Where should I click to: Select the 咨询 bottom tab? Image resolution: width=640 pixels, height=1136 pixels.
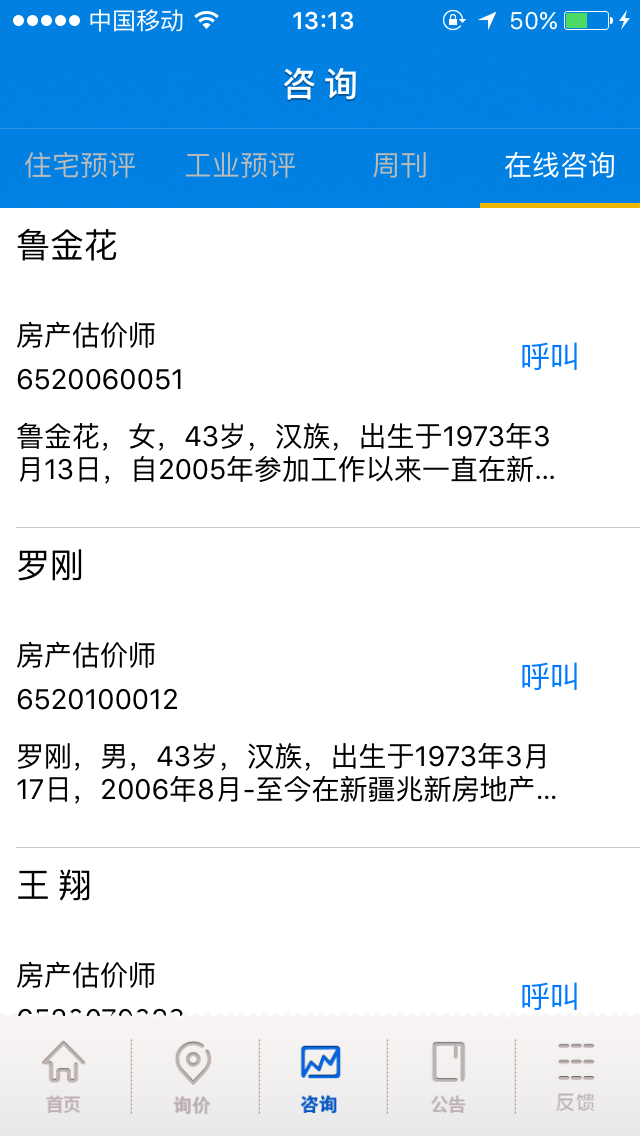320,1077
